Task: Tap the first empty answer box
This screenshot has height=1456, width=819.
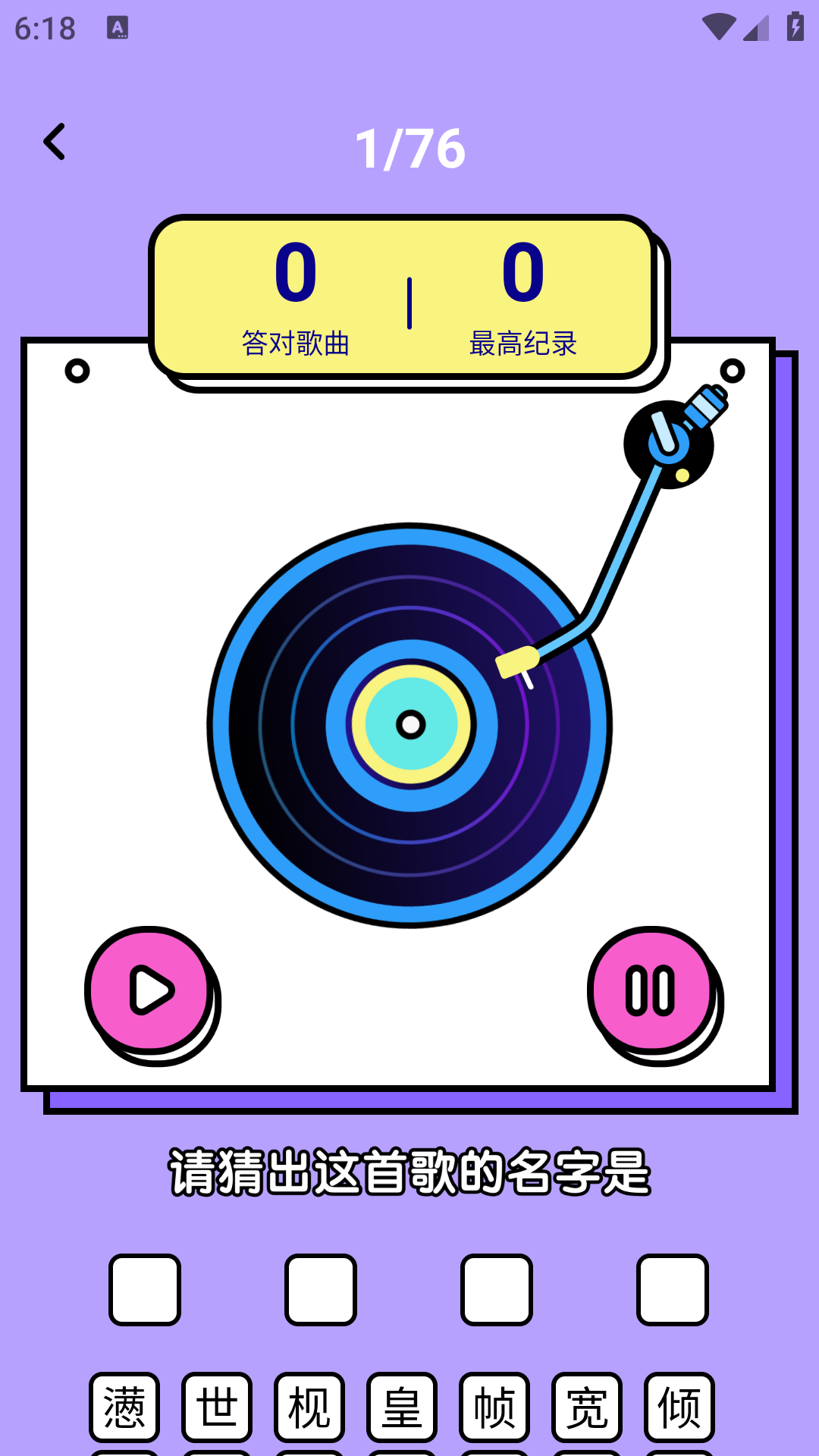Action: tap(145, 1289)
